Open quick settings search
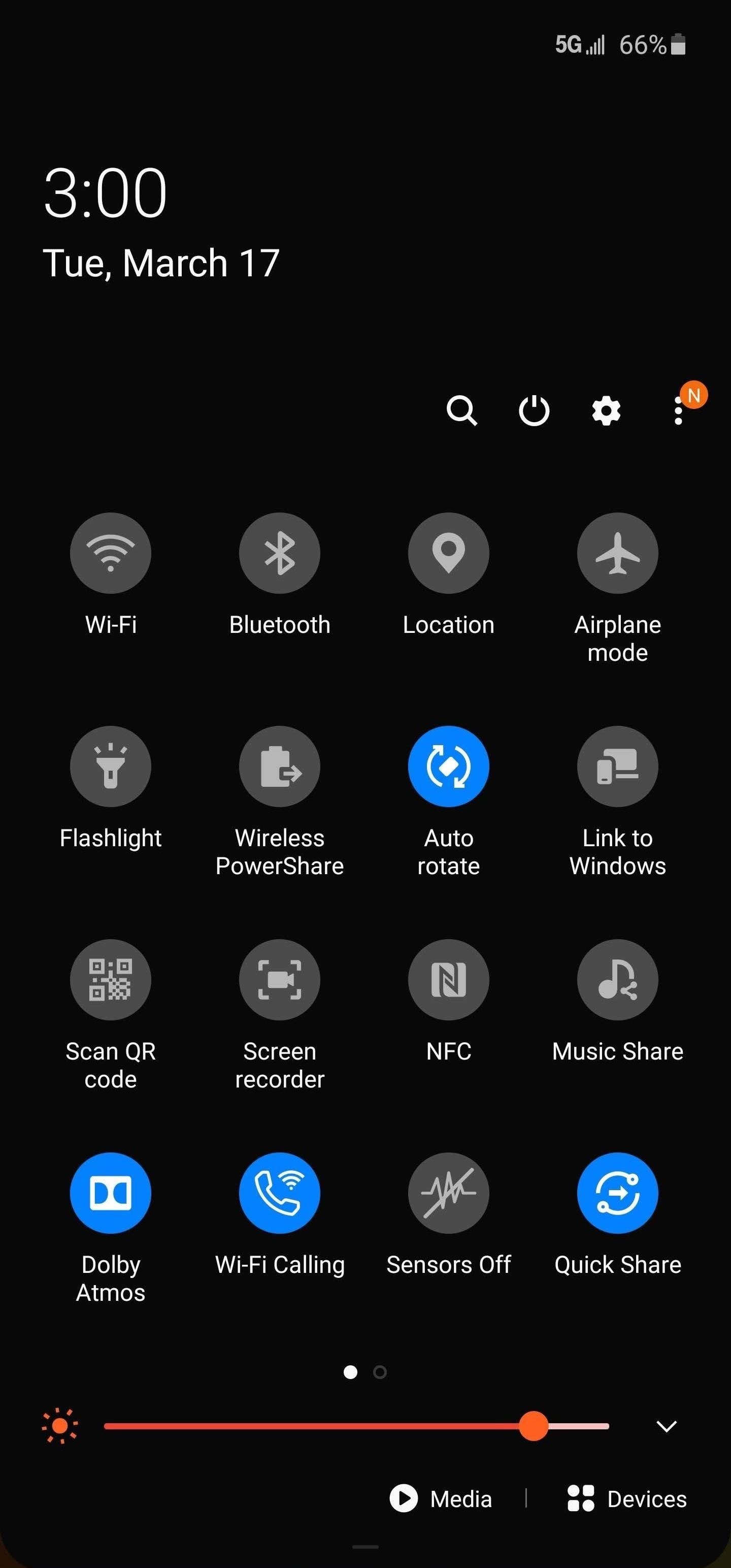Viewport: 731px width, 1568px height. (x=461, y=411)
